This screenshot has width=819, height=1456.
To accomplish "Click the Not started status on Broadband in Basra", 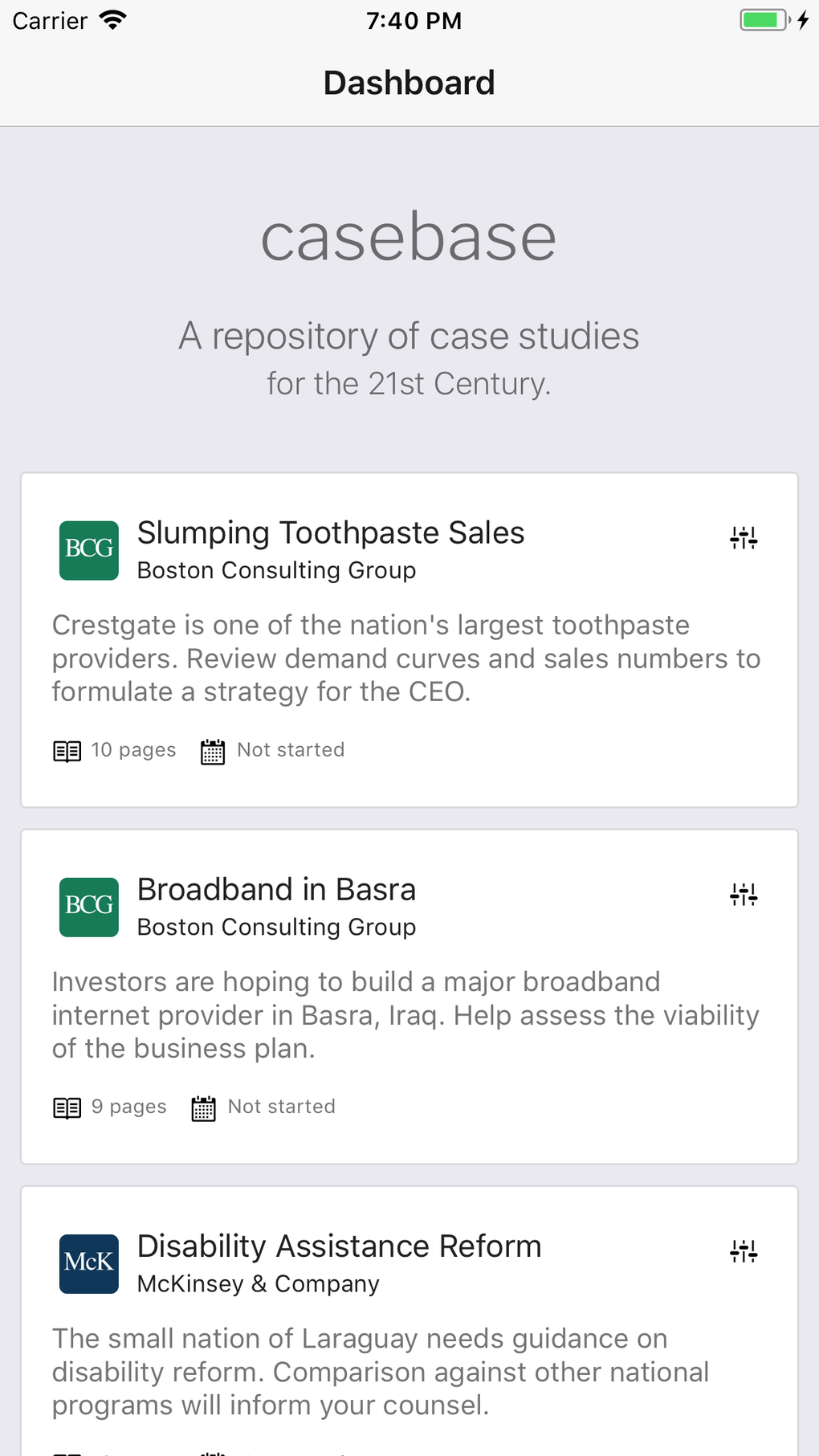I will (281, 1107).
